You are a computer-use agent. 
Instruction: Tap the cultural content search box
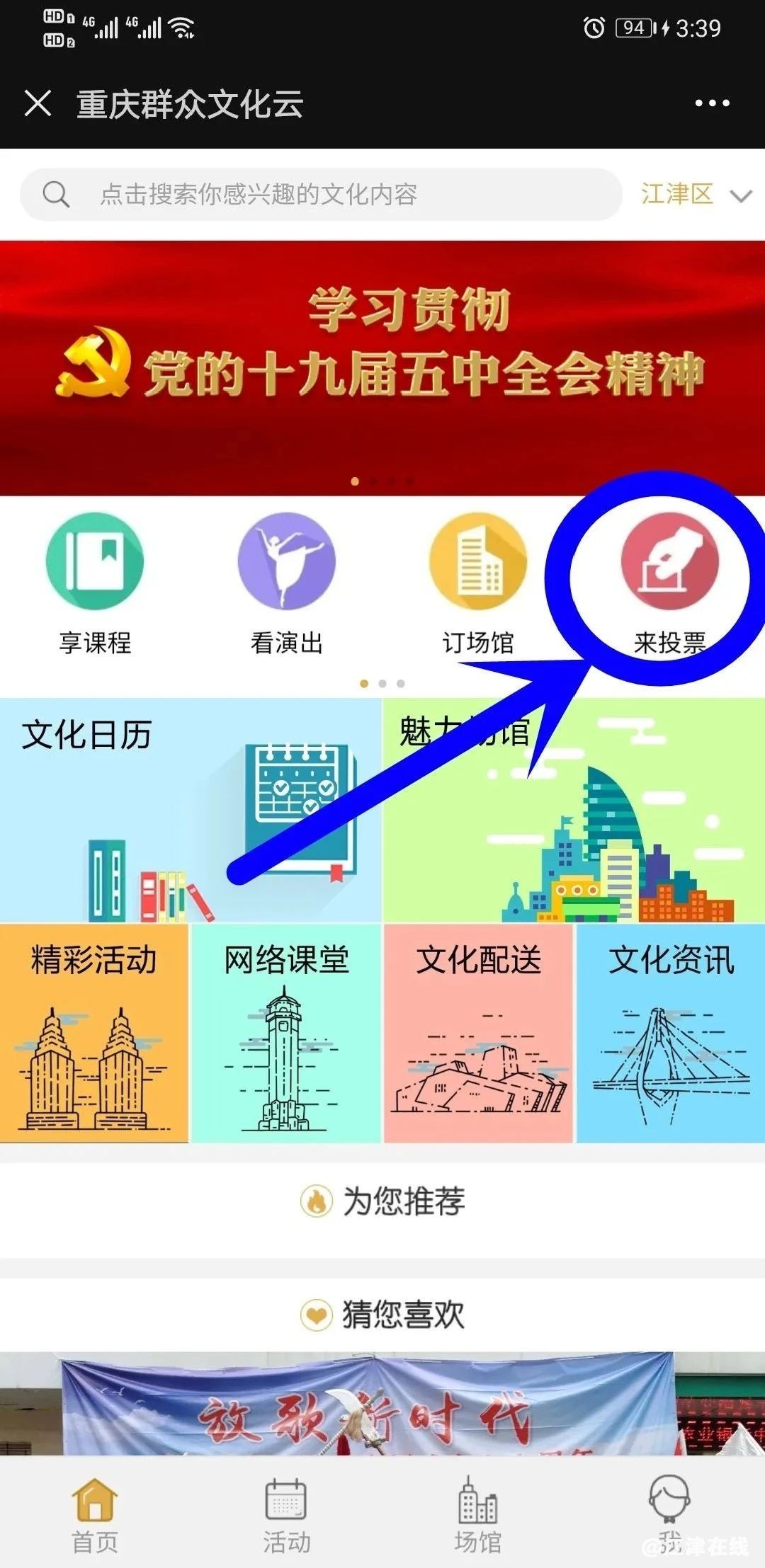coord(321,194)
